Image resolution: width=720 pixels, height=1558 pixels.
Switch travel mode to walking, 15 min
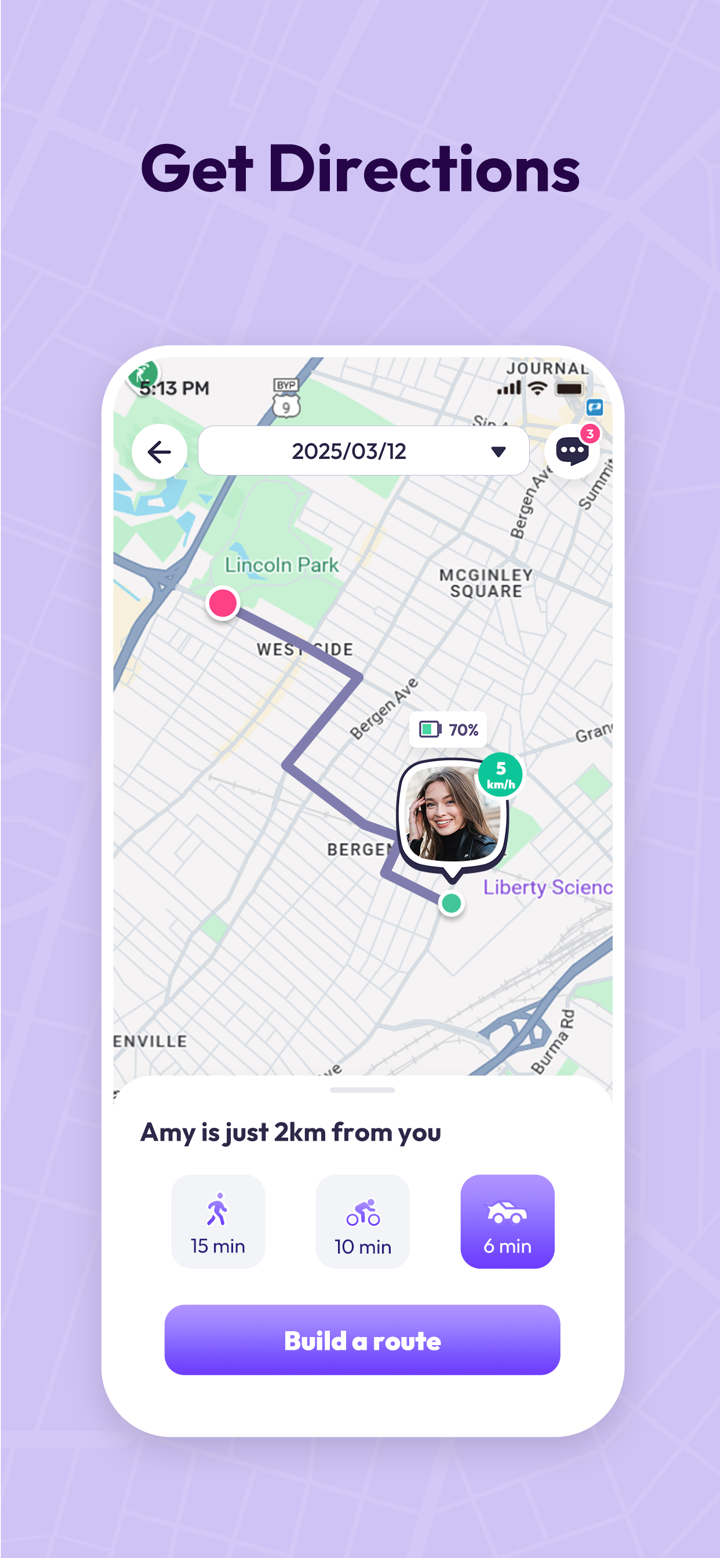tap(218, 1221)
